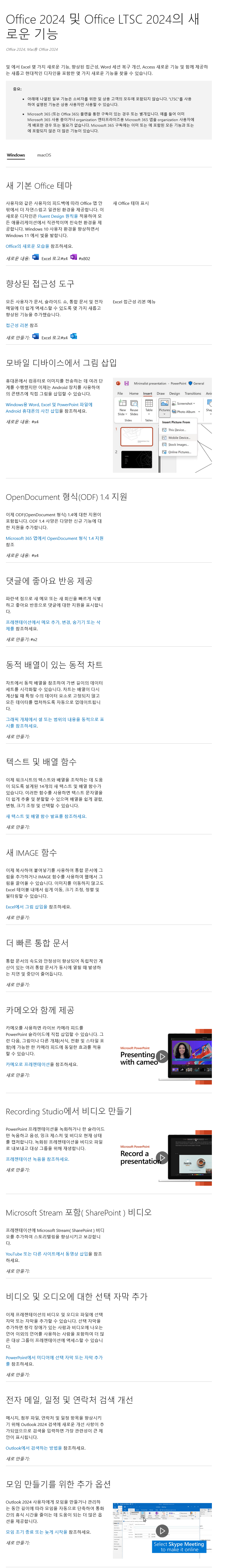Open the 그래픽 개체에서 셀 link
The image size is (232, 1568).
(54, 719)
